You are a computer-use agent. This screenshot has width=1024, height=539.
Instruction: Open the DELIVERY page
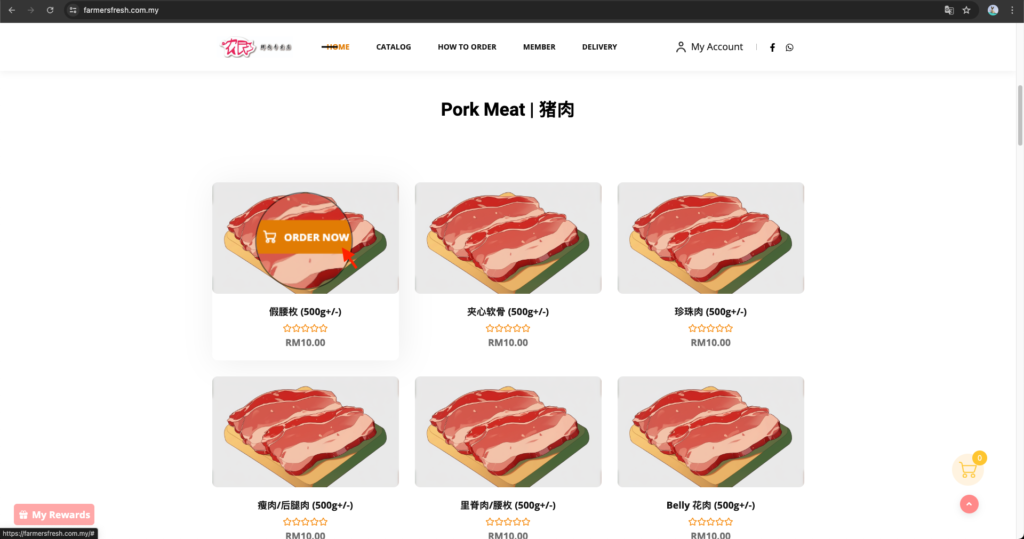coord(599,47)
